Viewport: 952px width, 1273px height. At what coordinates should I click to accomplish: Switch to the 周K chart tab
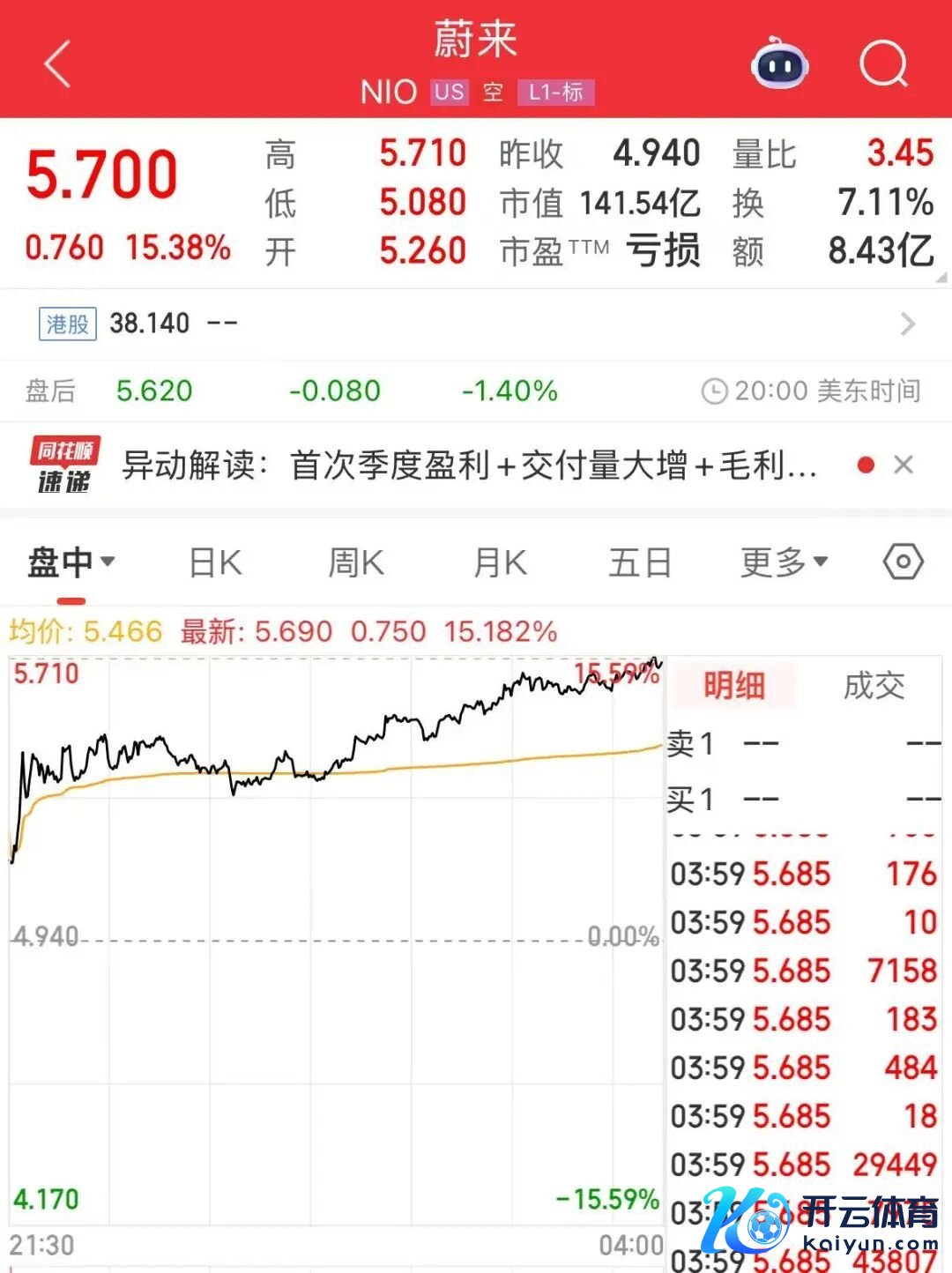tap(356, 562)
